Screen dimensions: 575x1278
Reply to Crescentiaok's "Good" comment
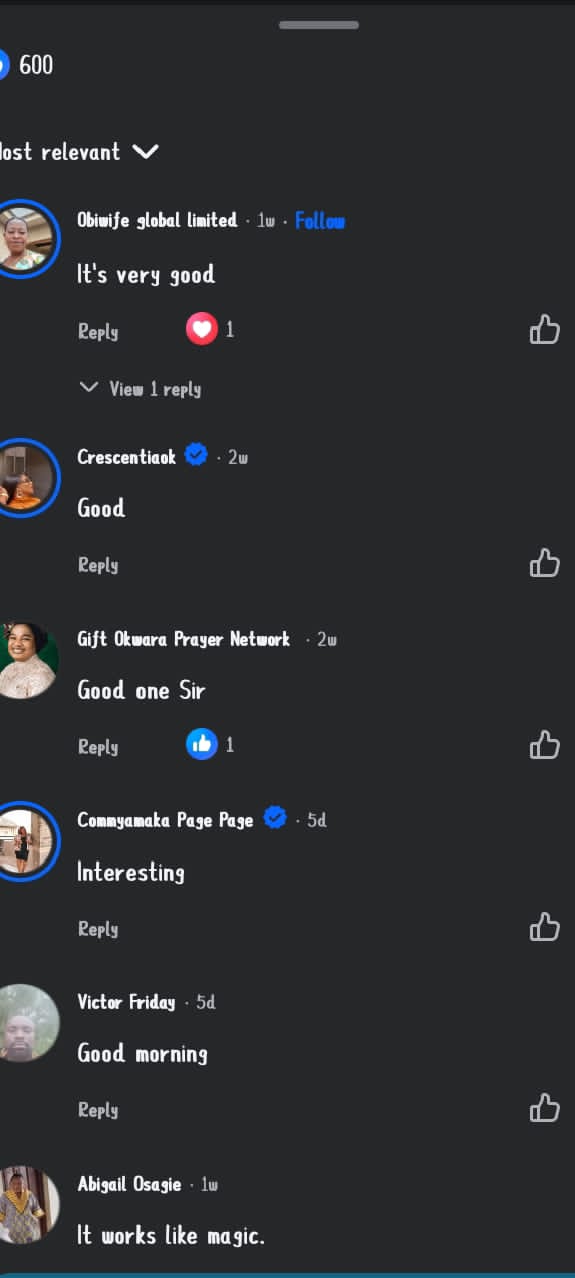coord(98,565)
